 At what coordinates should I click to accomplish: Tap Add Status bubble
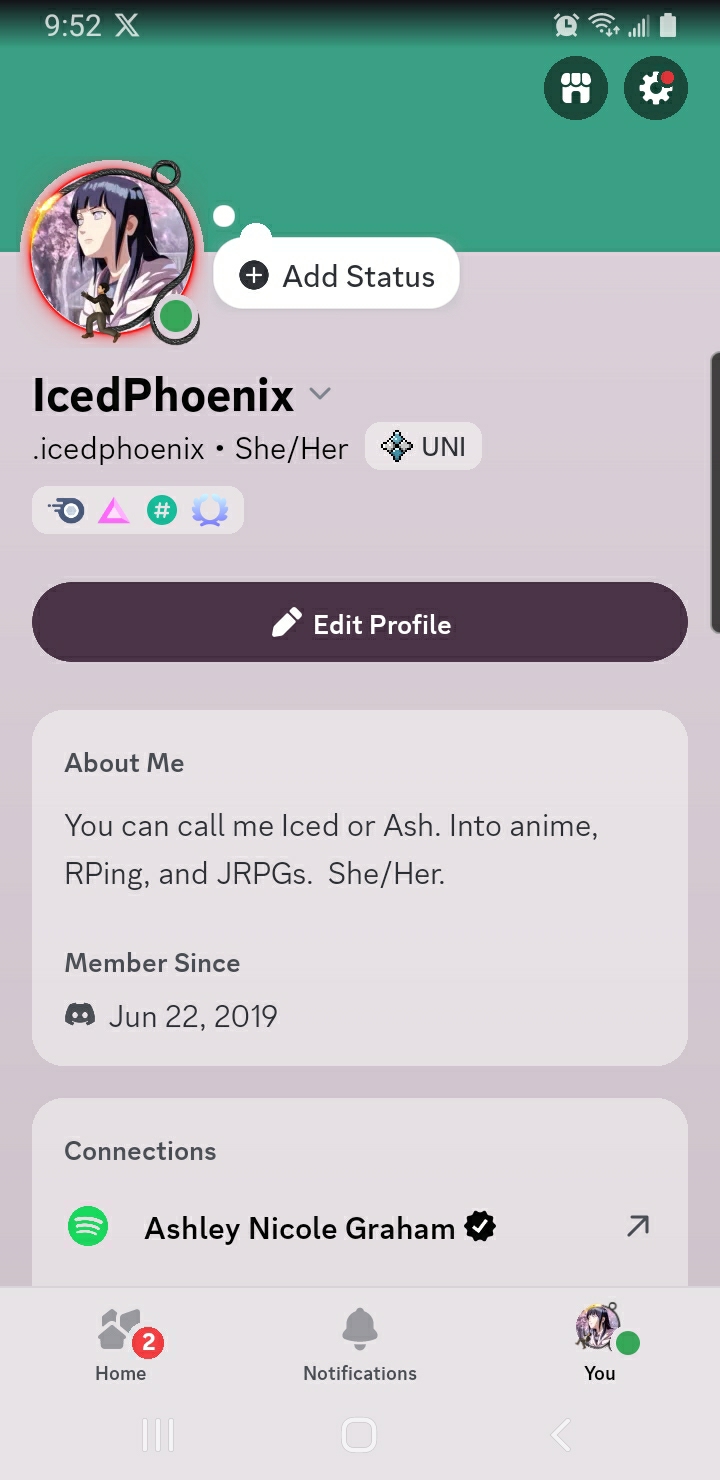[x=337, y=275]
